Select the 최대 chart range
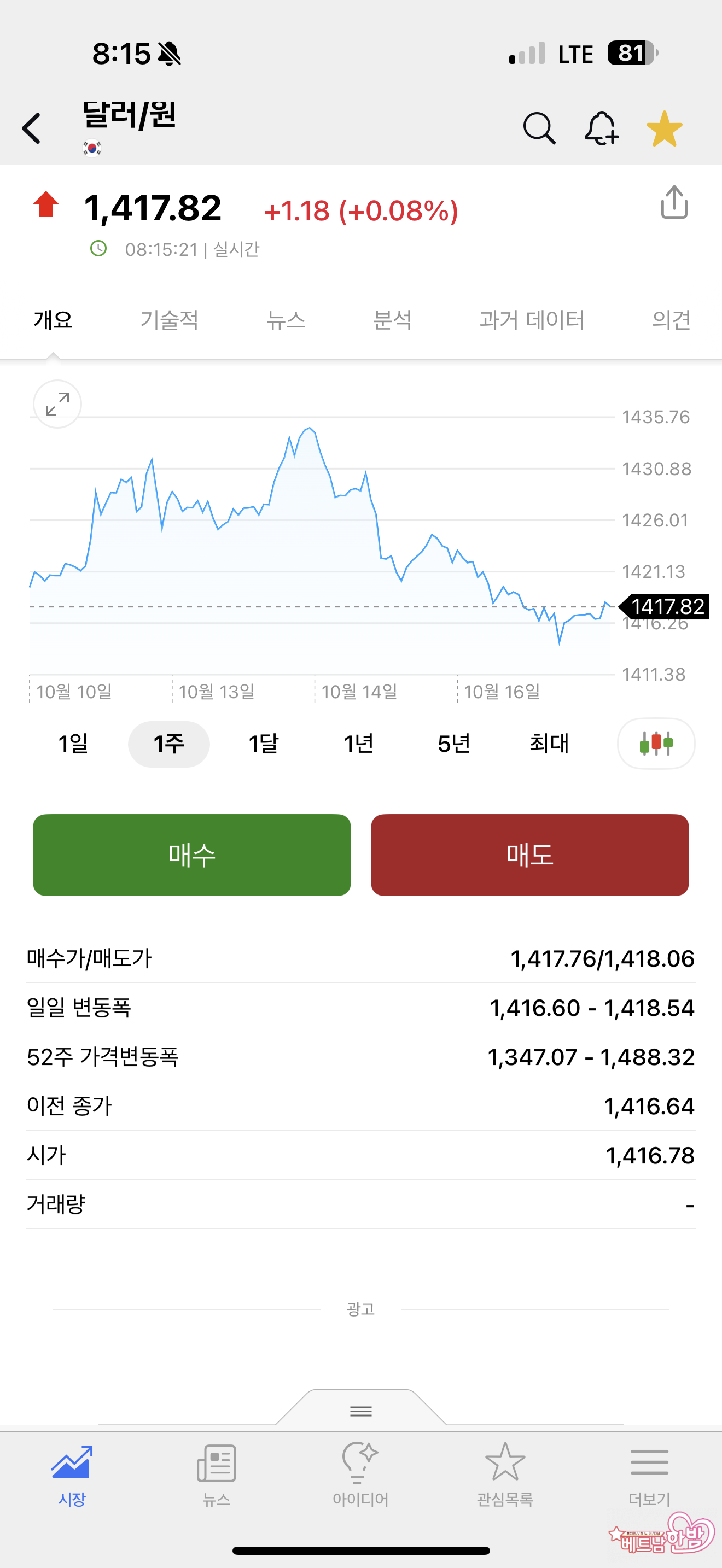Image resolution: width=722 pixels, height=1568 pixels. click(x=549, y=744)
